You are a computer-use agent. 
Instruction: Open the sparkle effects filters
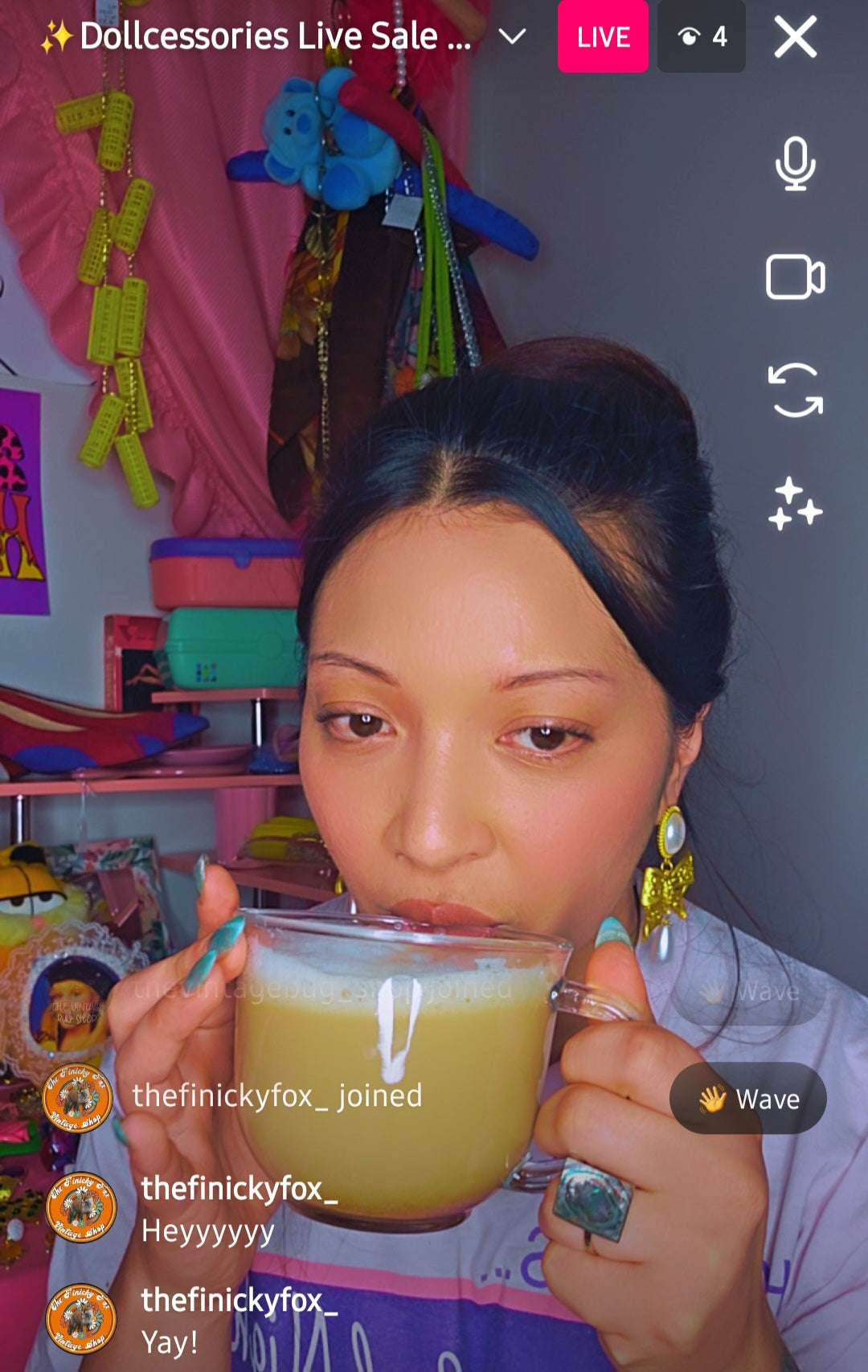tap(795, 504)
